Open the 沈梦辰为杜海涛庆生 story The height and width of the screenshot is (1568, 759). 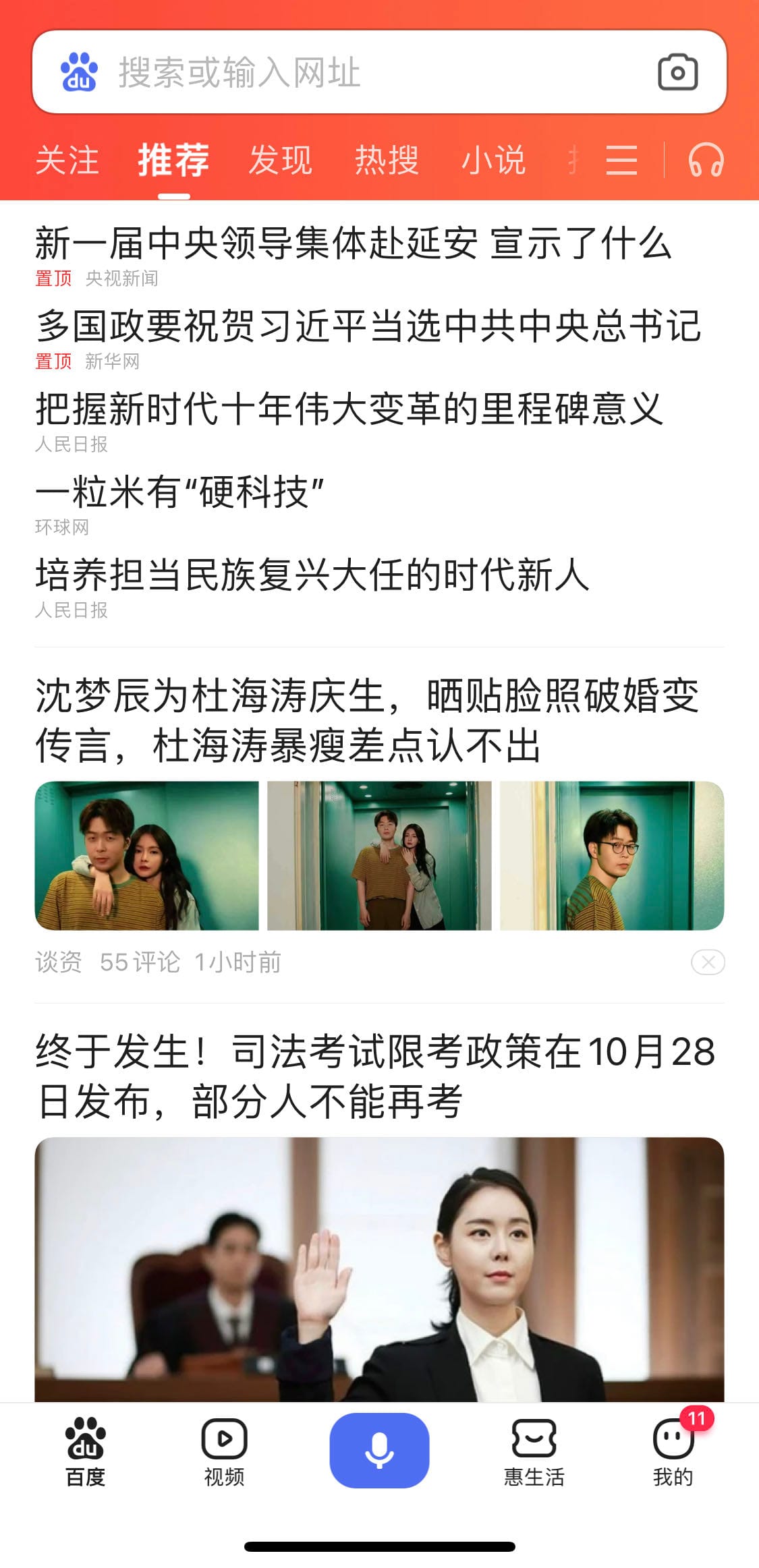pos(366,721)
